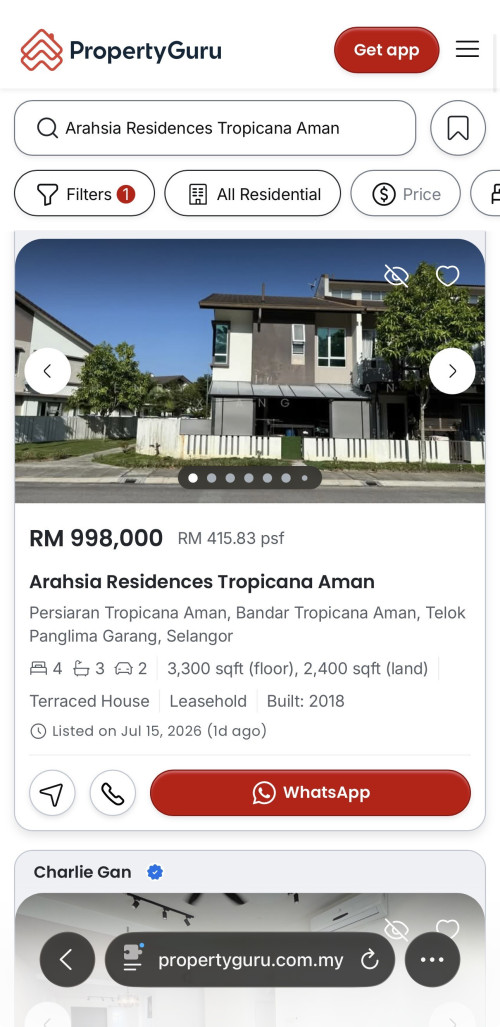Open the Filters chip

tap(85, 193)
